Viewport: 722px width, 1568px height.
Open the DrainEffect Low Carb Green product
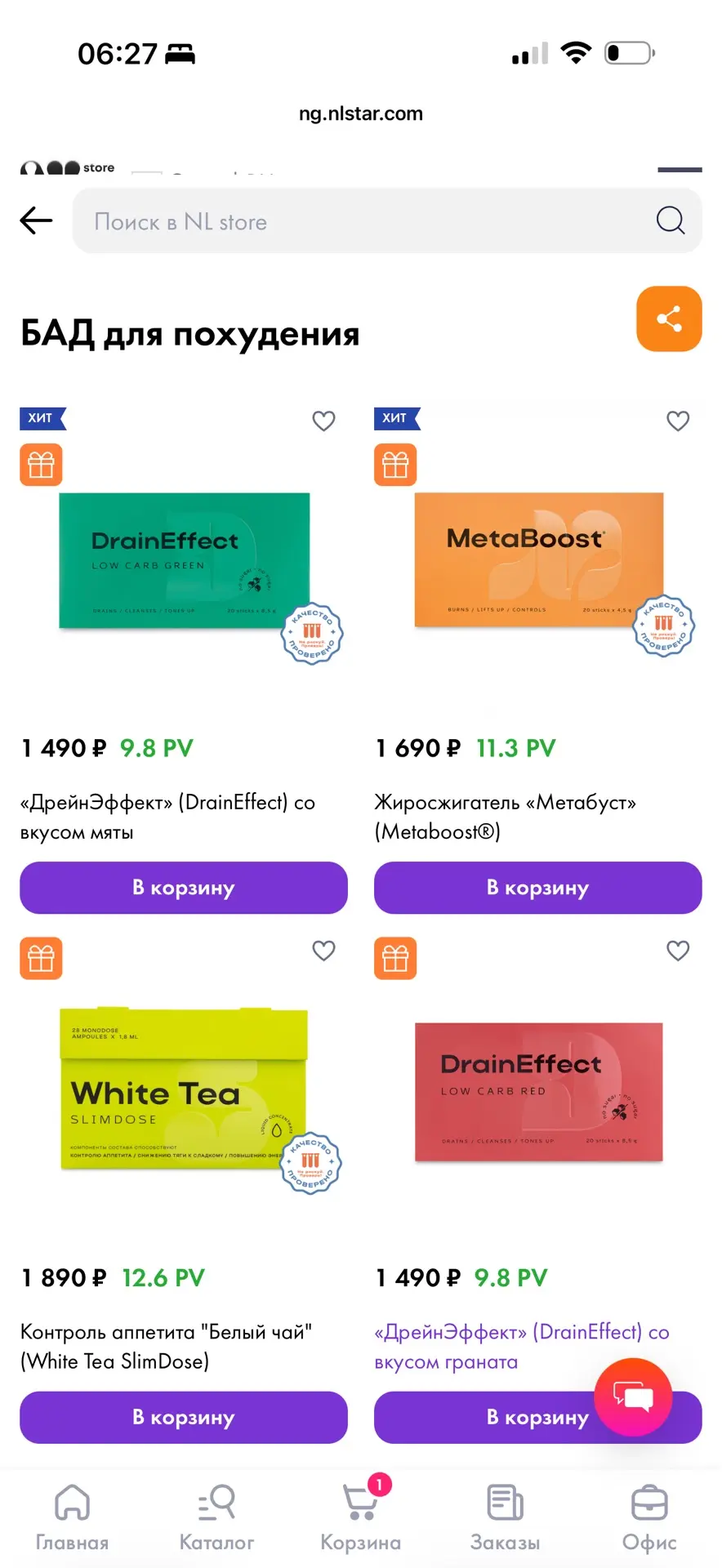(185, 561)
